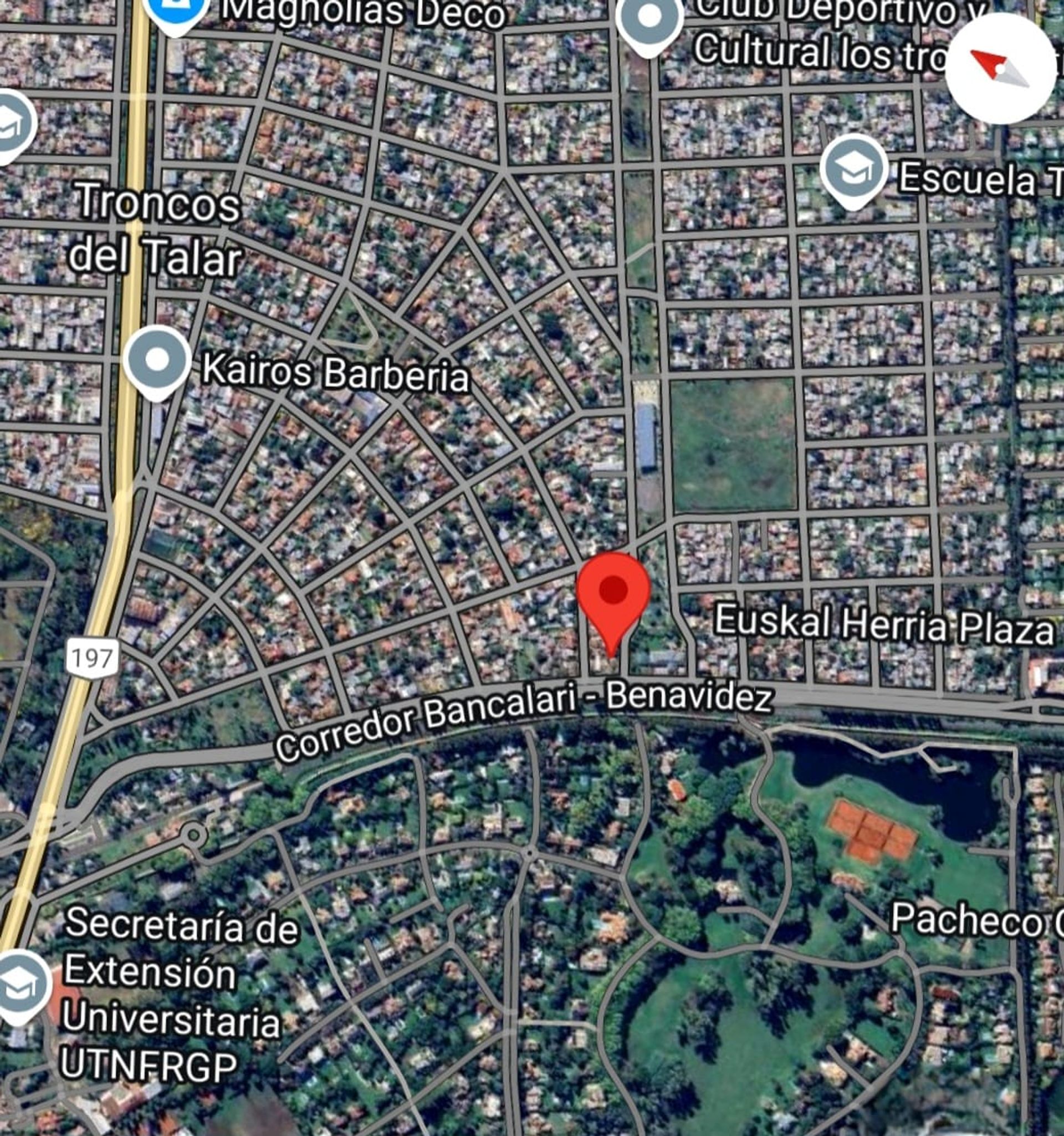Open the Escuela school marker
Viewport: 1064px width, 1136px height.
click(x=854, y=169)
